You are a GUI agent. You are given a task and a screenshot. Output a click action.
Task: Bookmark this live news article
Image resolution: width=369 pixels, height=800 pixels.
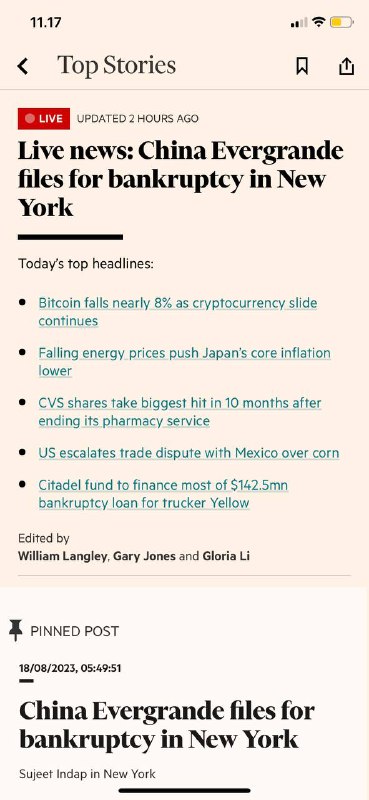pos(302,66)
